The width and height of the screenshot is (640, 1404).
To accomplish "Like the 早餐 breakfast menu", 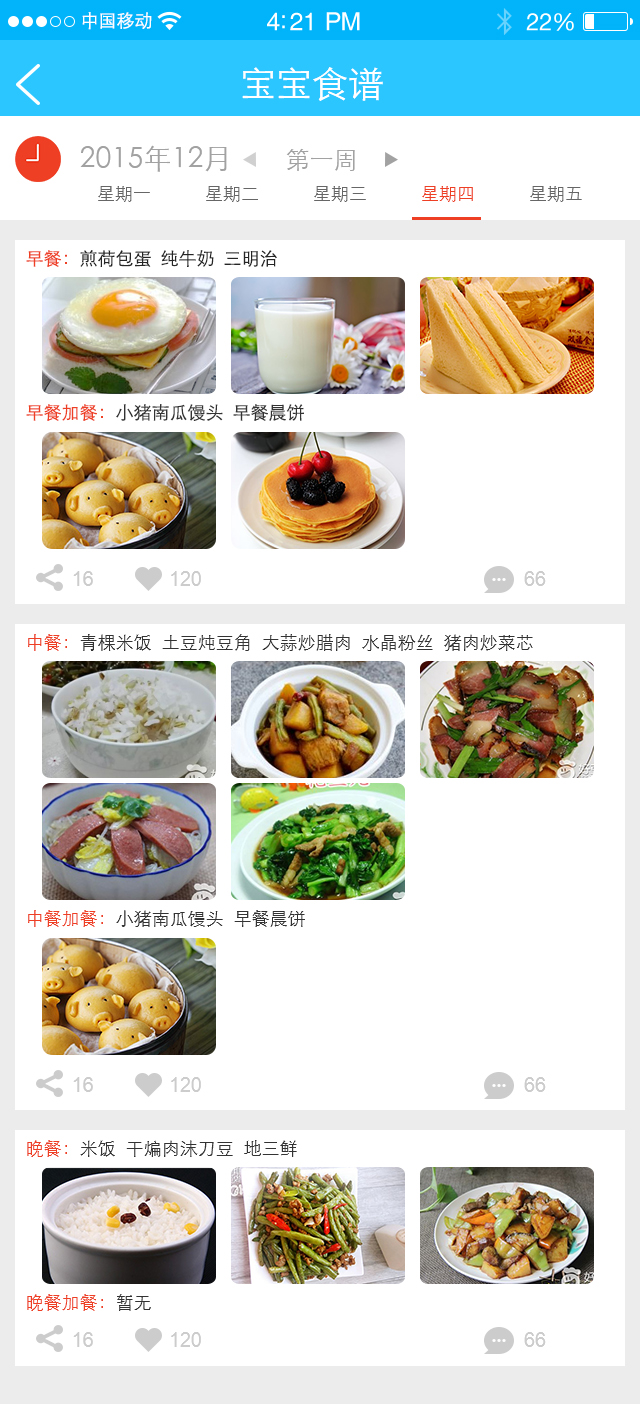I will [x=149, y=578].
